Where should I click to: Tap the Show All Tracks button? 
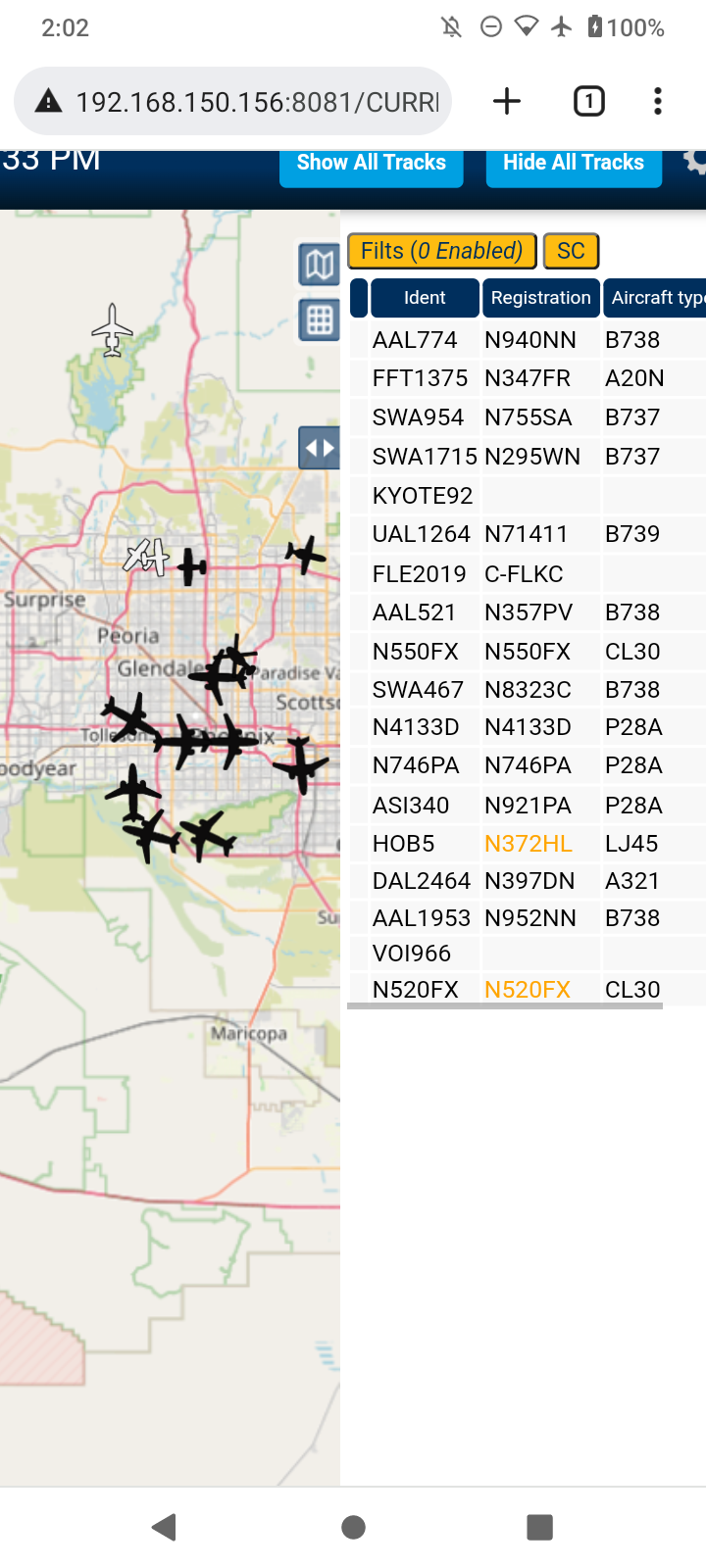(x=372, y=165)
